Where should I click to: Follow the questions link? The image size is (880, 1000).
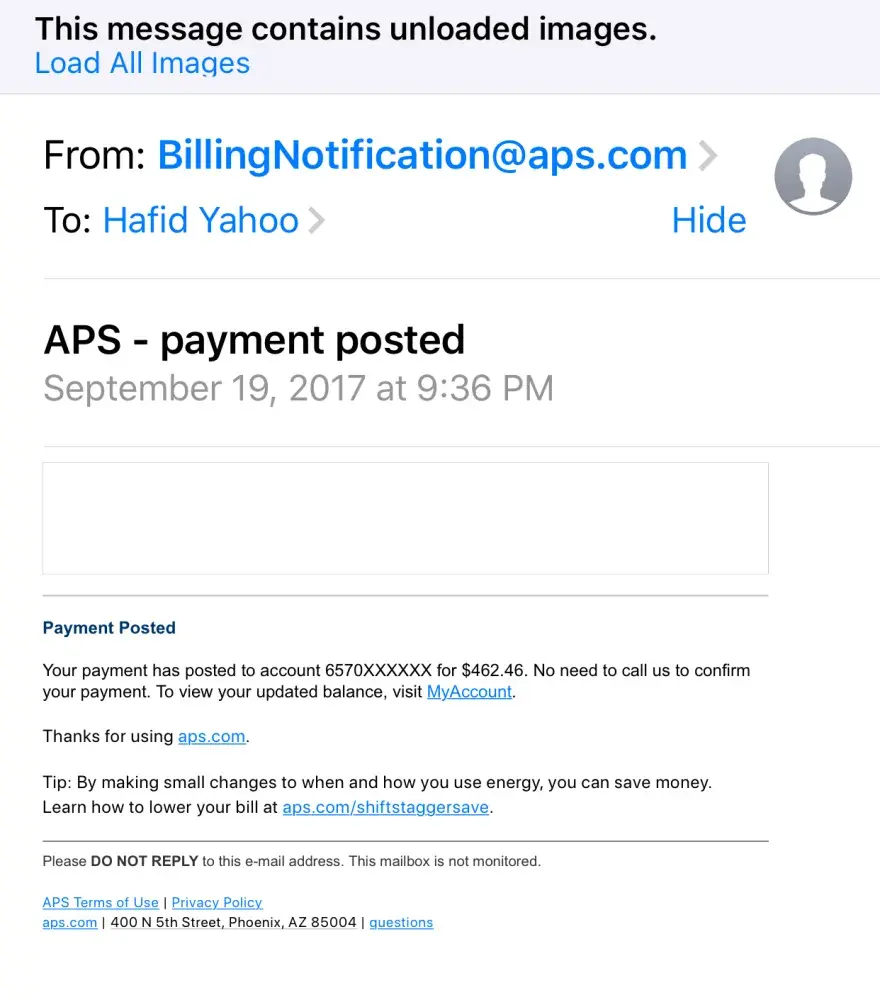(401, 923)
